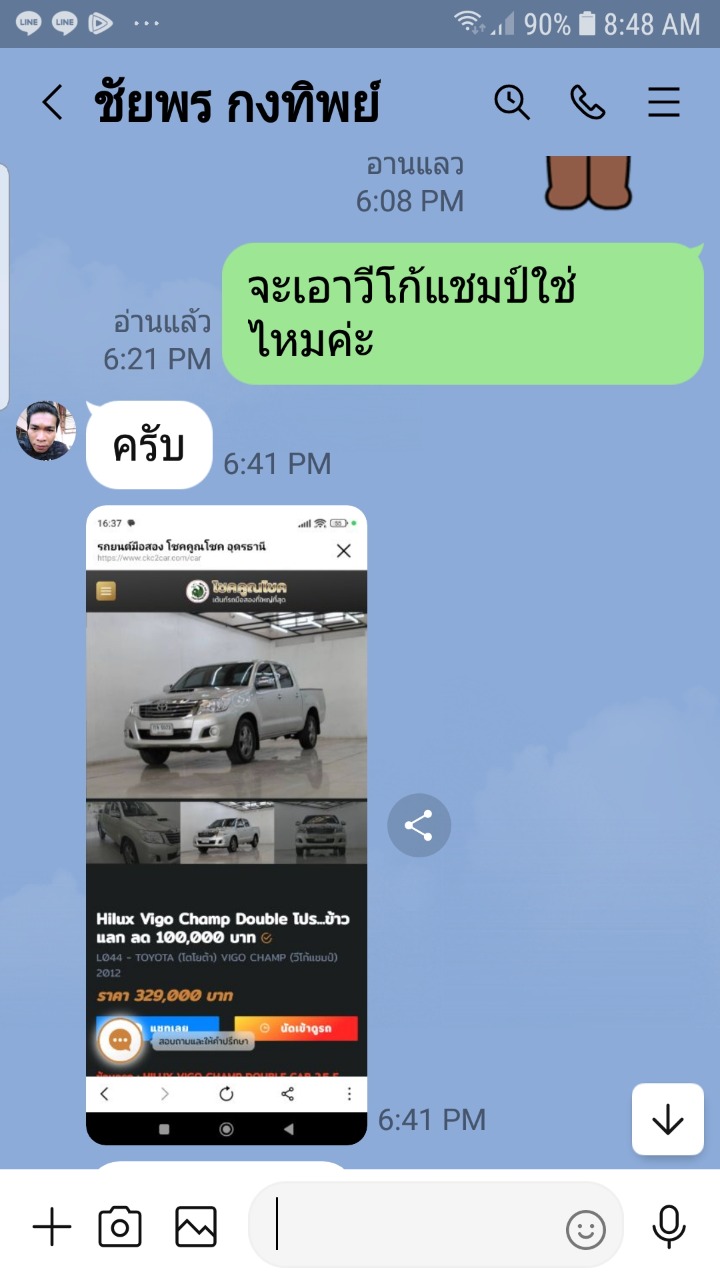720x1280 pixels.
Task: Share the received image
Action: point(419,825)
